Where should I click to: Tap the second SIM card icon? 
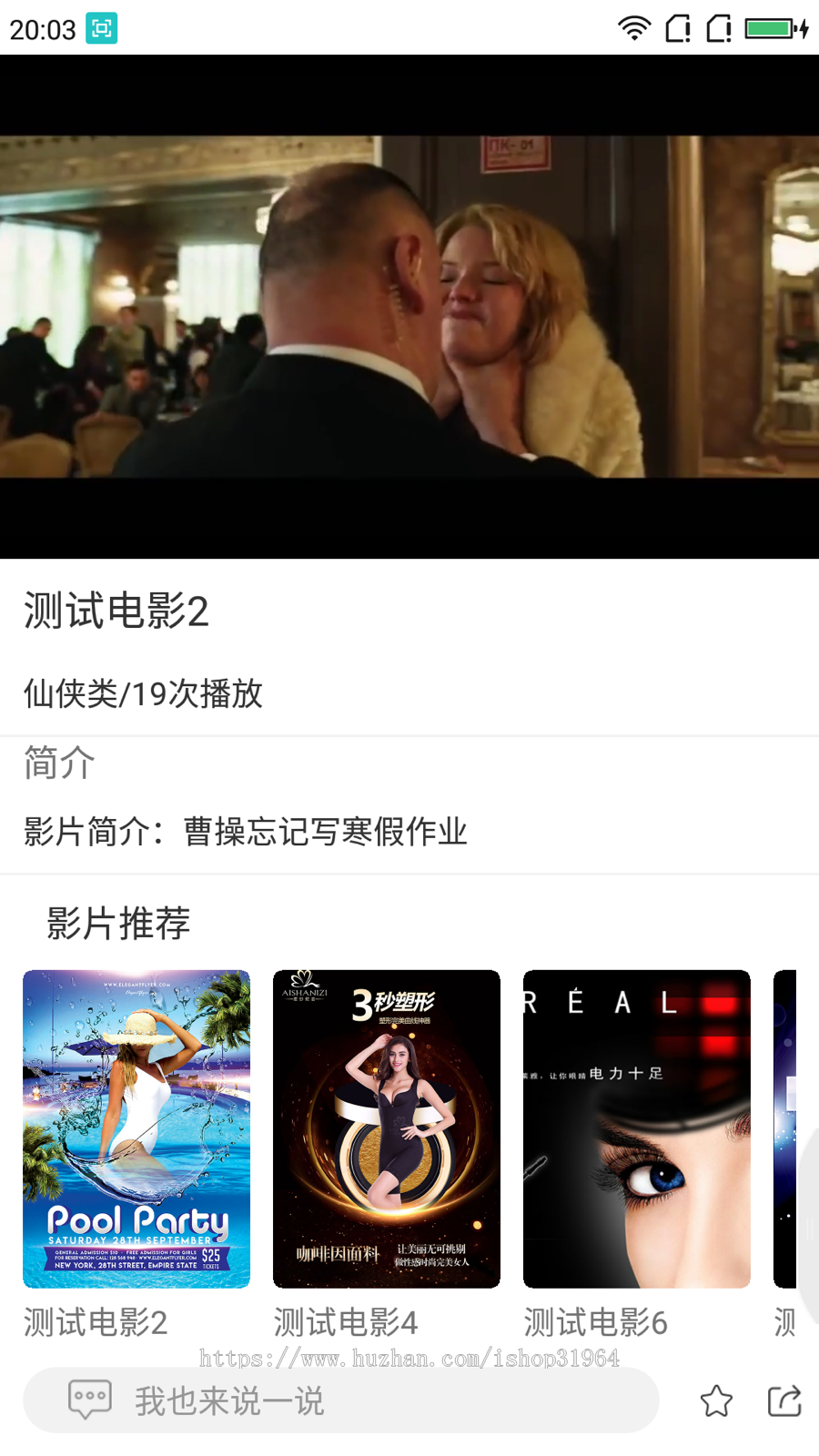720,28
